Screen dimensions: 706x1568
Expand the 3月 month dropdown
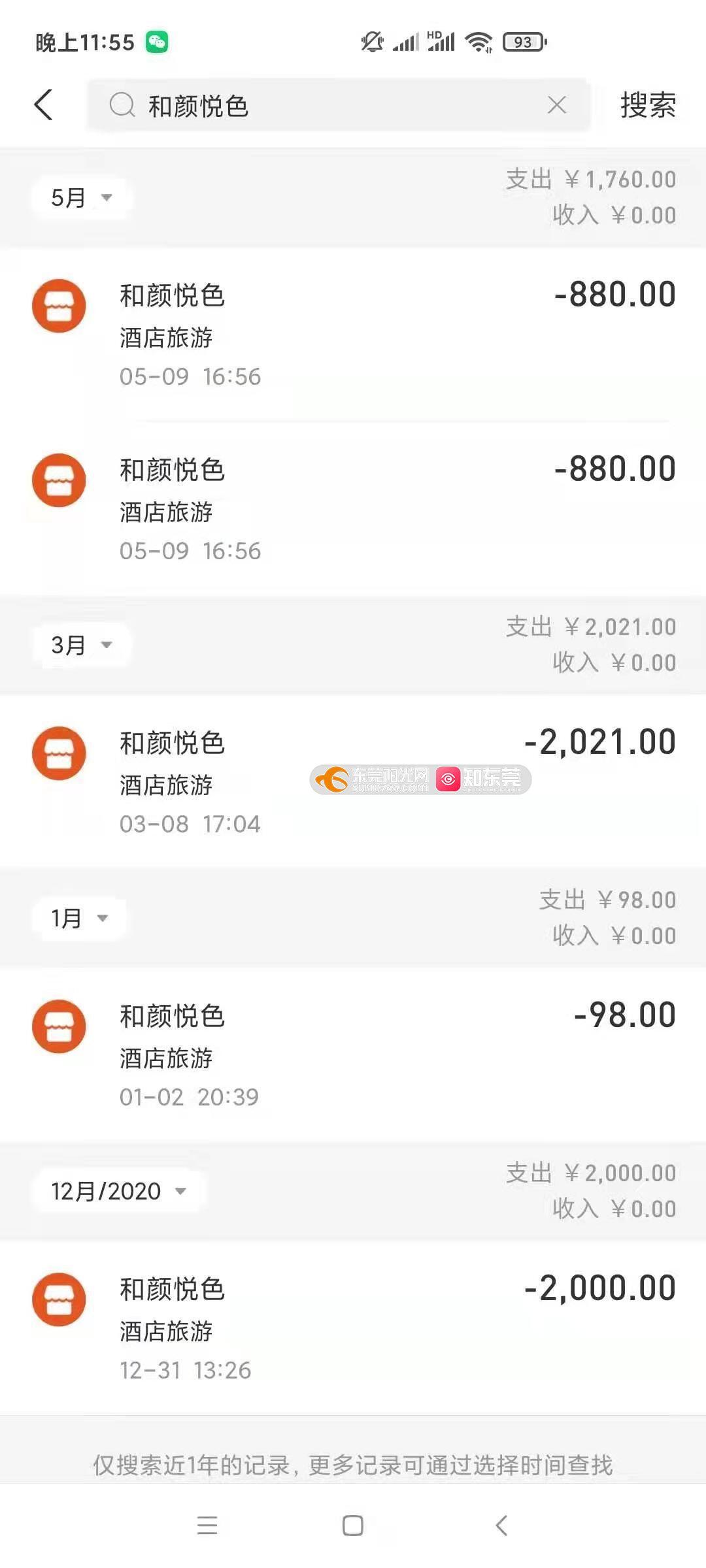pyautogui.click(x=82, y=645)
